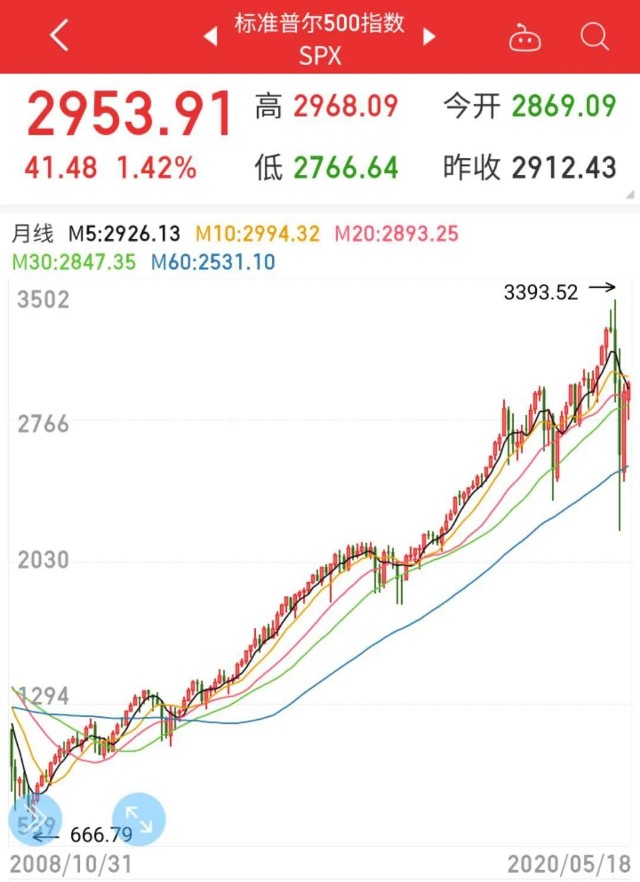Go back to the previous screen

click(x=60, y=36)
